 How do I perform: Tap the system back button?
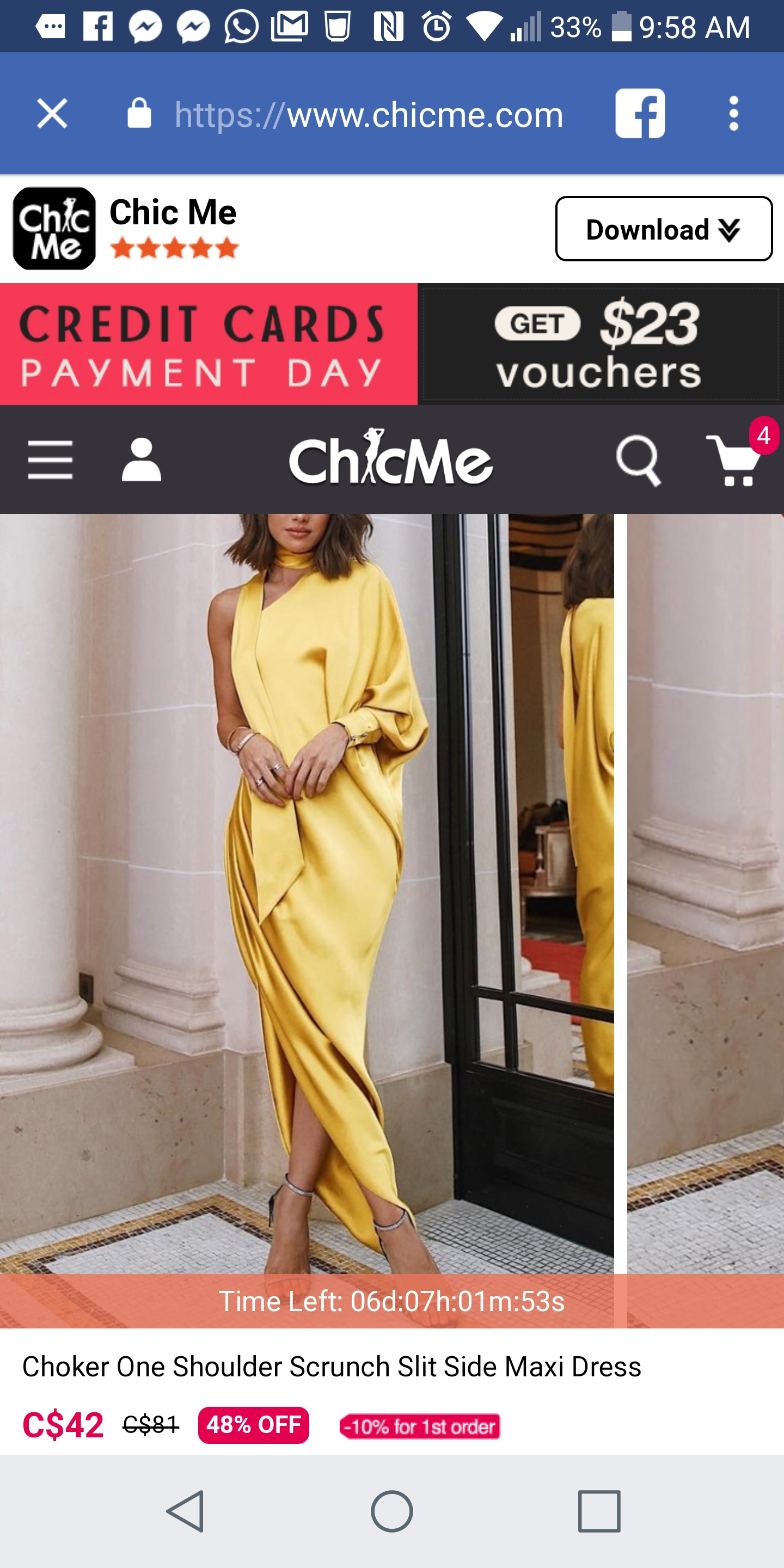coord(185,1511)
